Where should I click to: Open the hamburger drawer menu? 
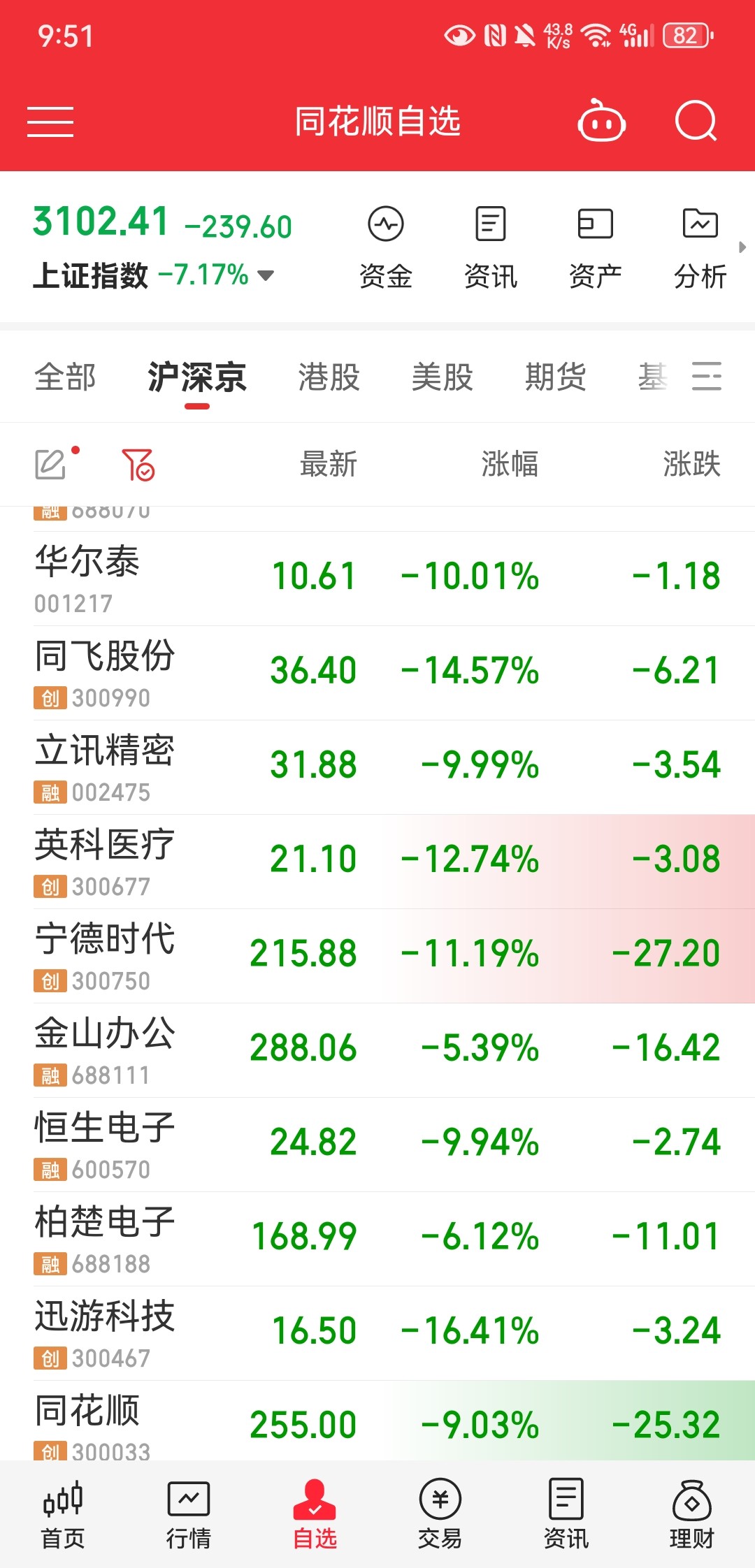(50, 122)
